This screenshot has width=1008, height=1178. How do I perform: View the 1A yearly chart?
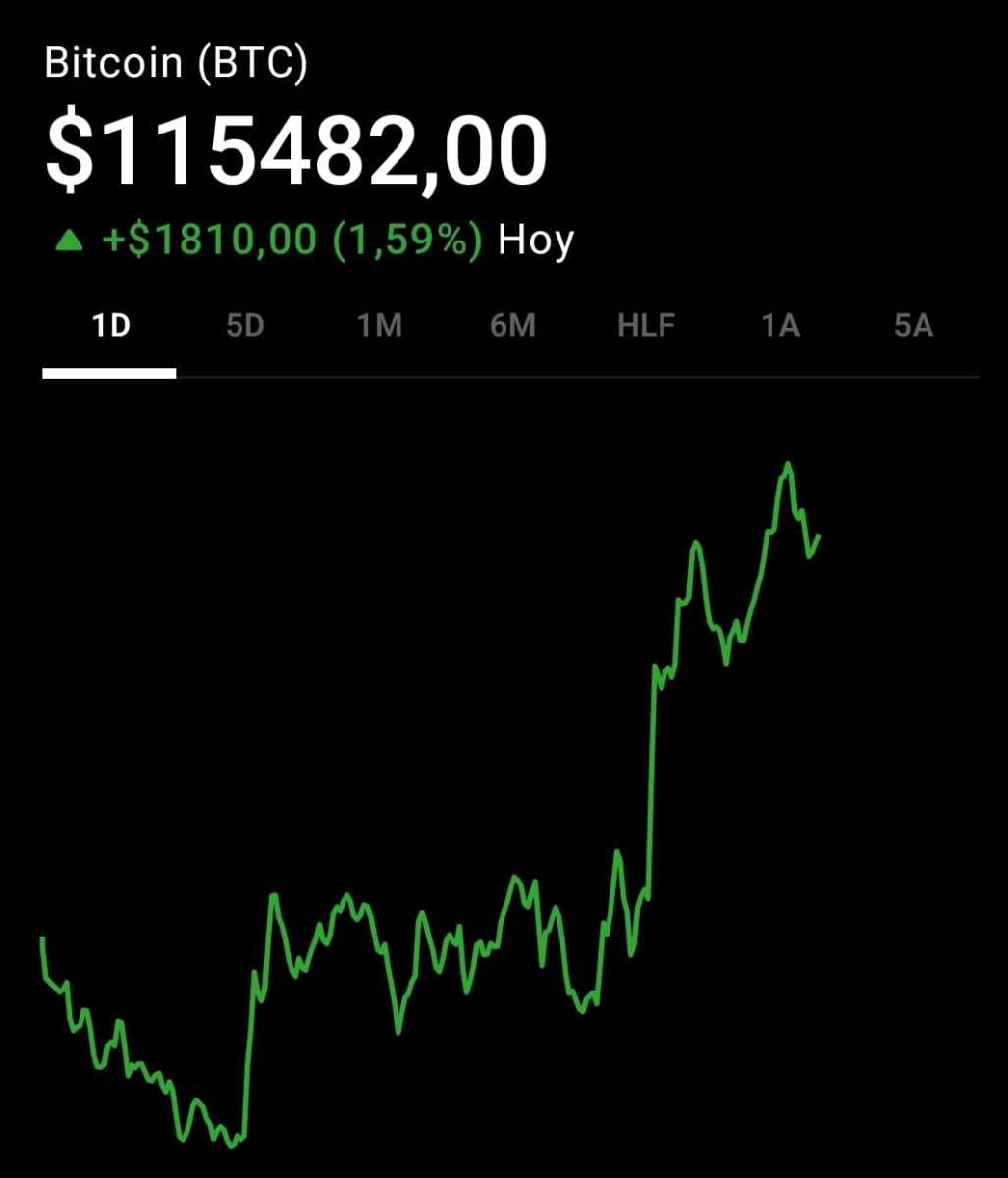(x=779, y=327)
